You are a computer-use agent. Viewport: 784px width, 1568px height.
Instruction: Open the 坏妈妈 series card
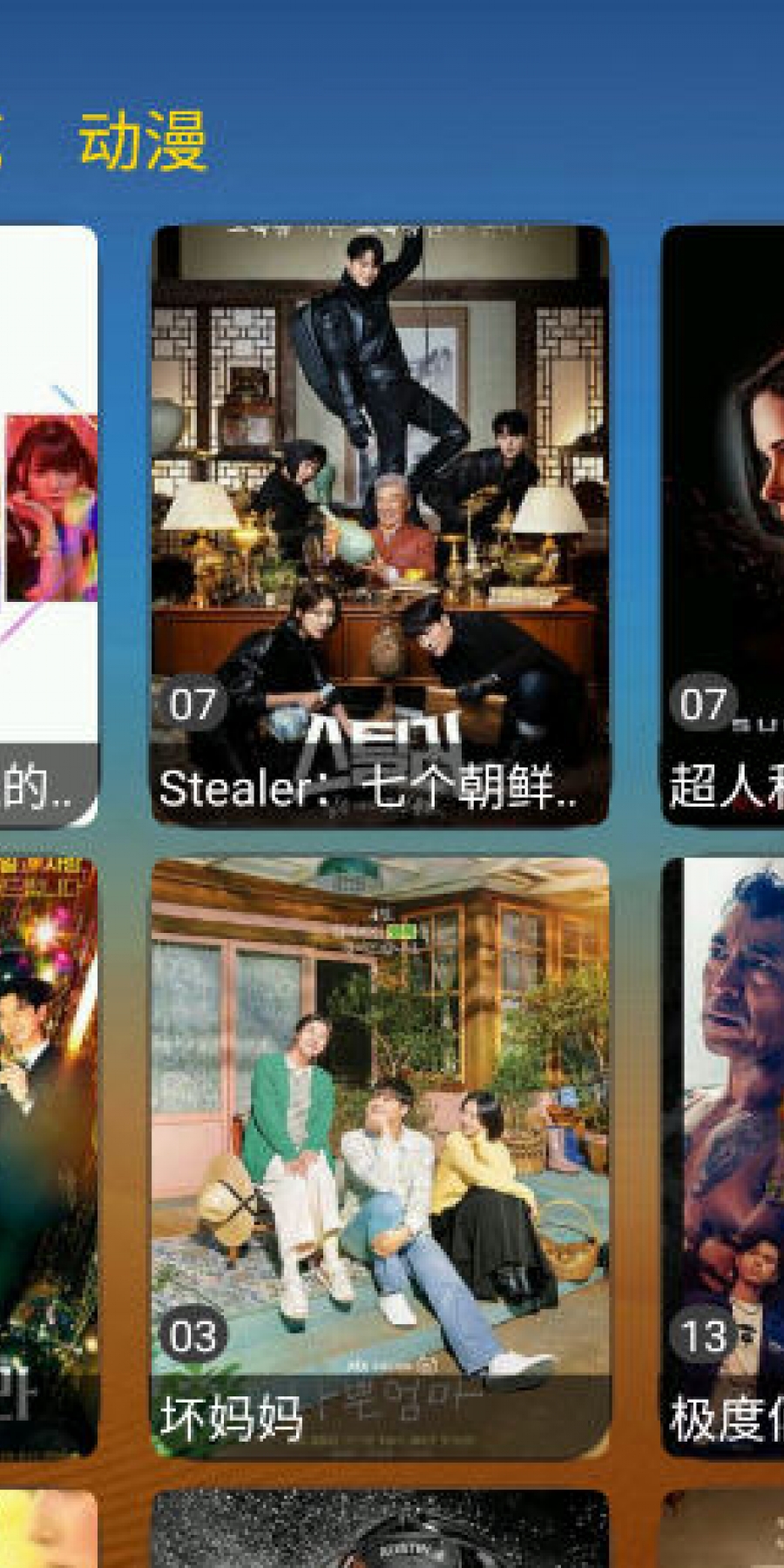pos(381,1158)
